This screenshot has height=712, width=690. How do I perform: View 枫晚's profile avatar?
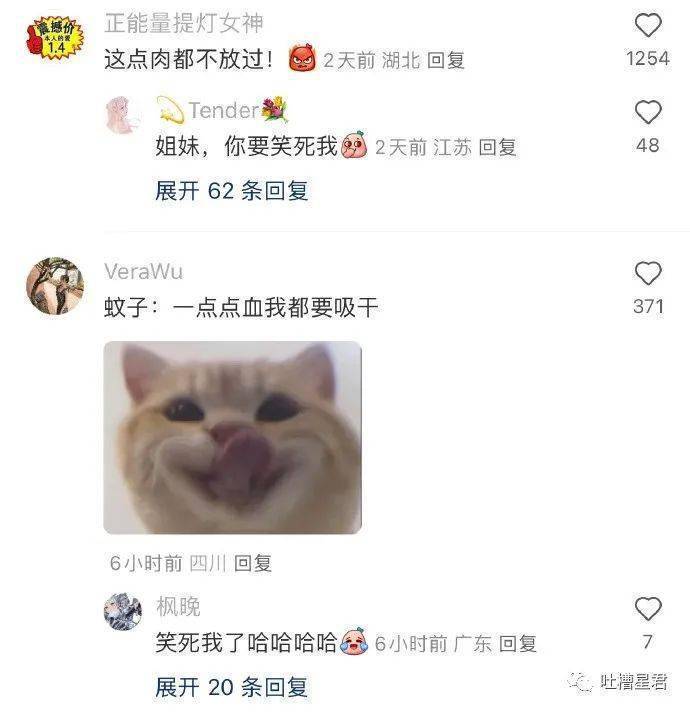coord(123,611)
